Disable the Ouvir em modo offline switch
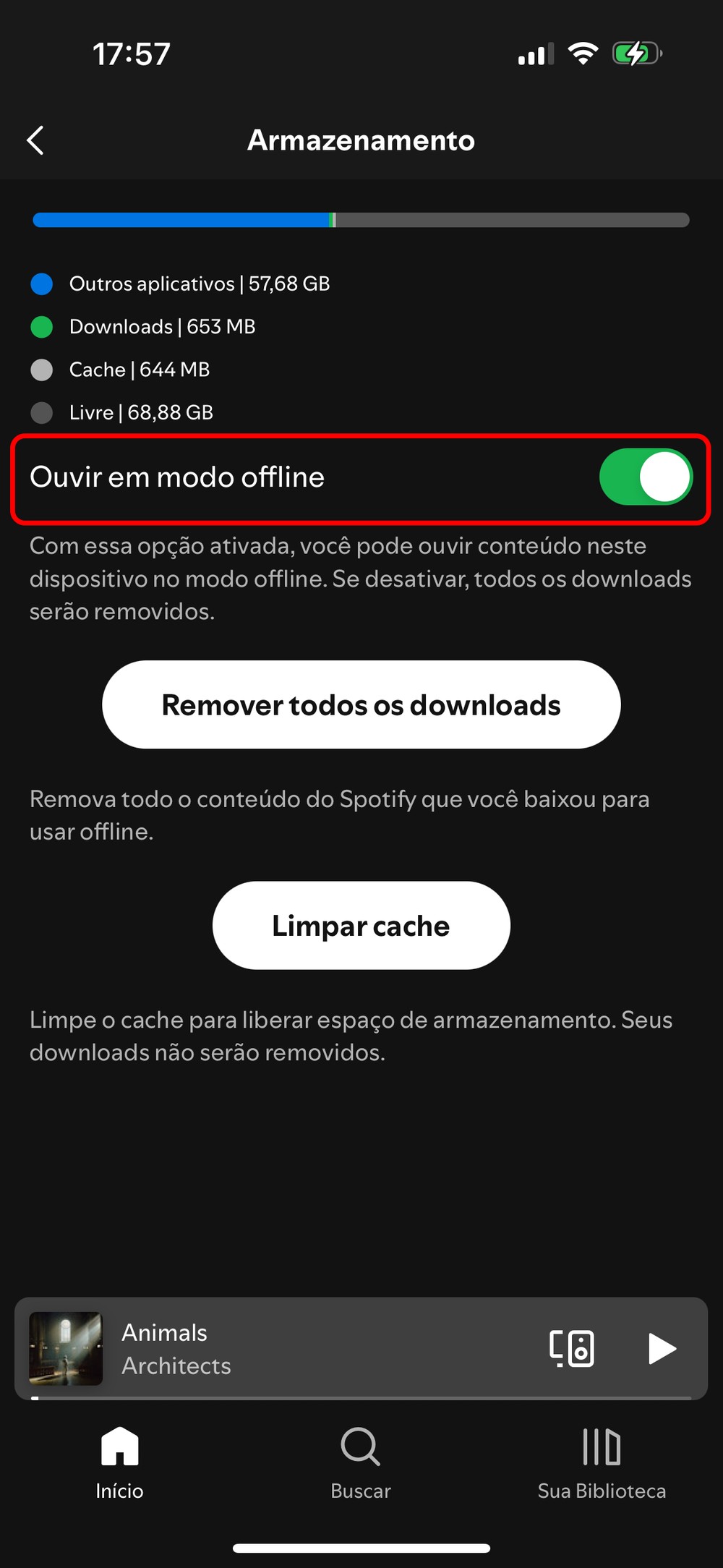The height and width of the screenshot is (1568, 723). [x=645, y=477]
